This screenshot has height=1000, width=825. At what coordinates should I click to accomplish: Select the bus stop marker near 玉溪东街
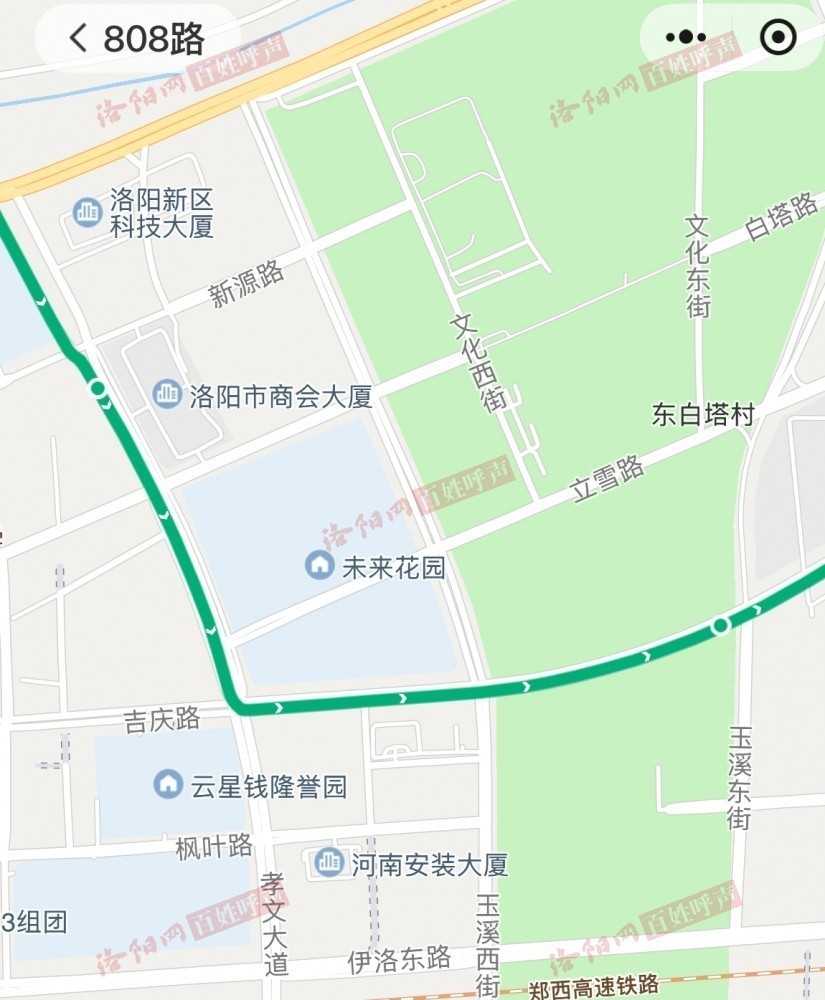720,626
